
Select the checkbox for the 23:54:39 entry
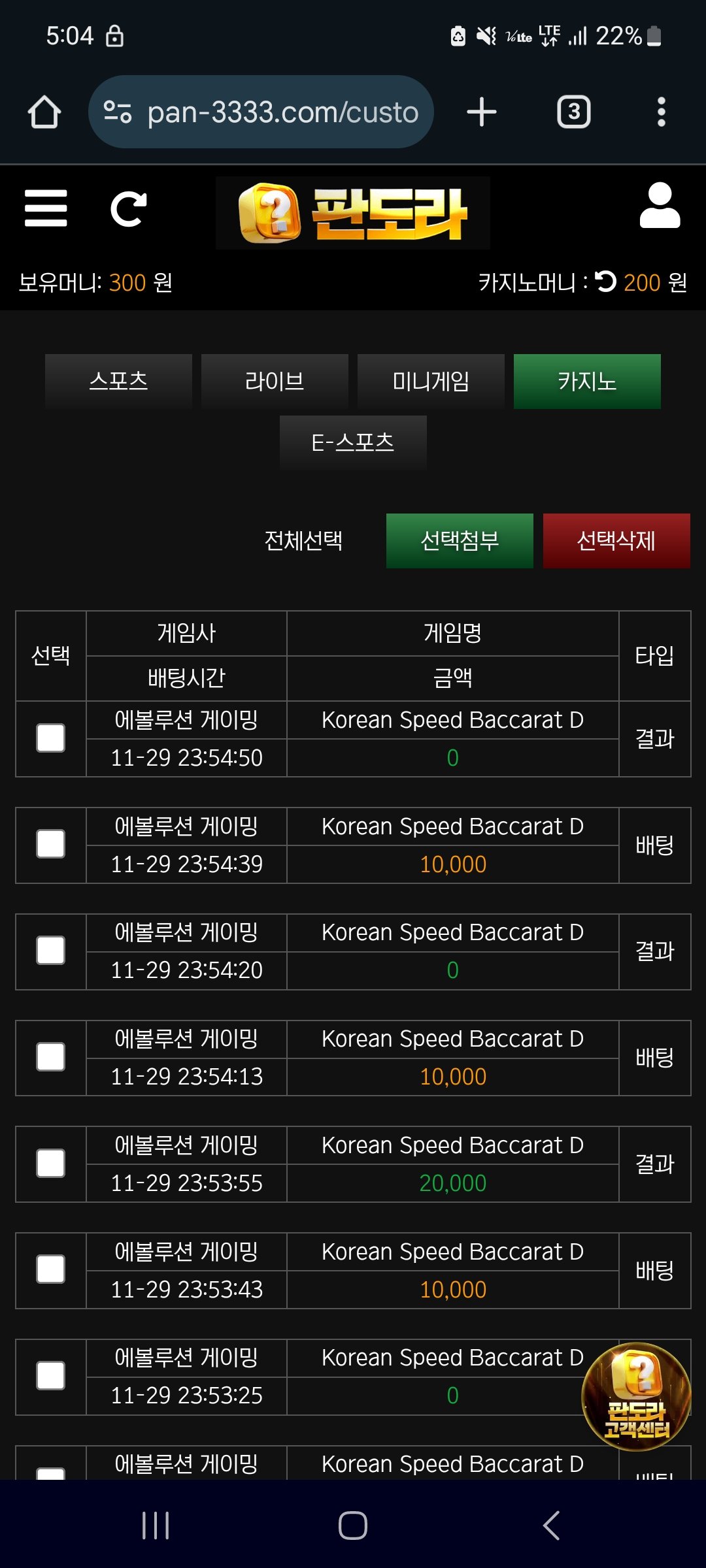tap(50, 844)
